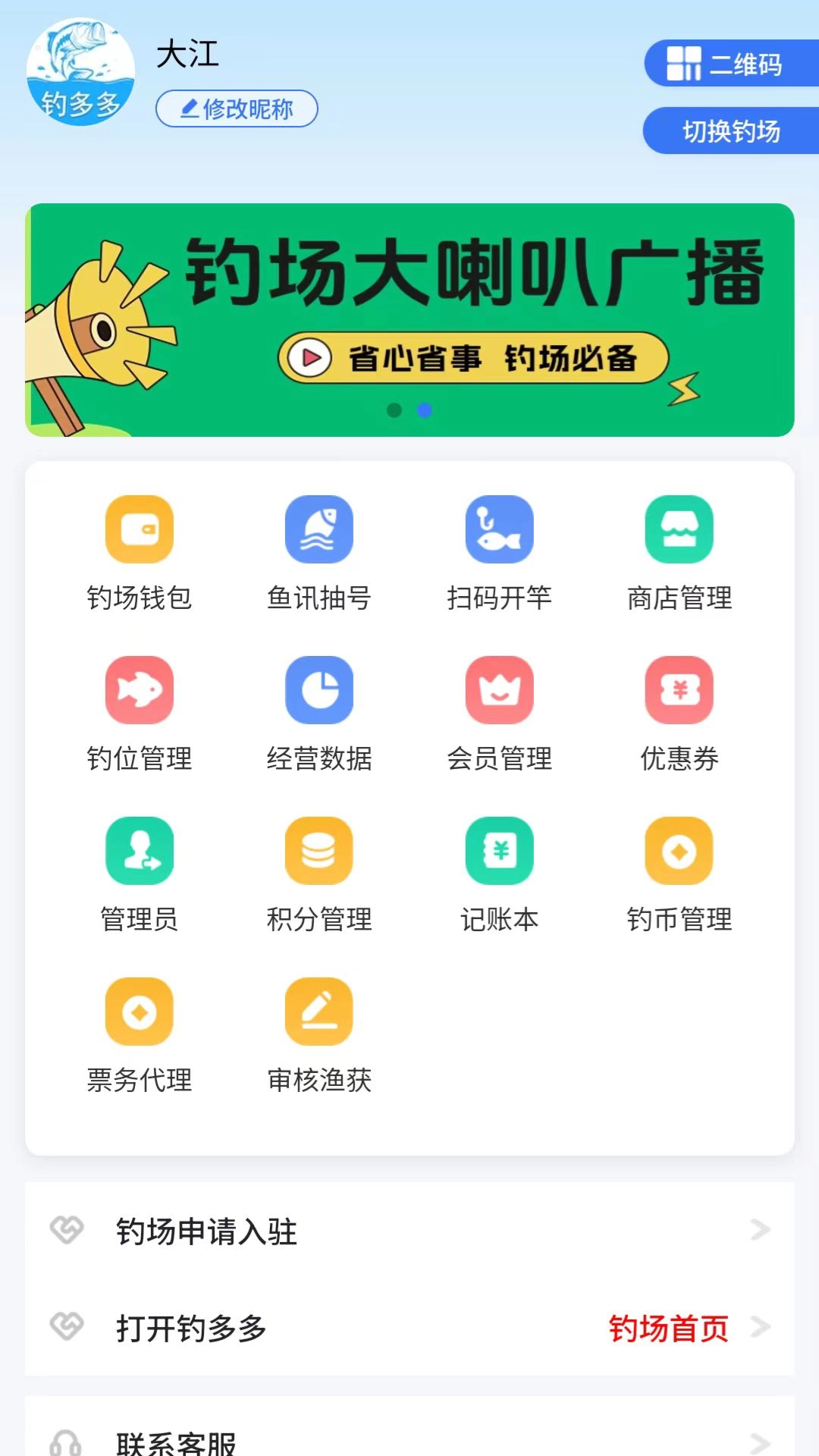Open 商店管理 store management icon
819x1456 pixels.
coord(679,529)
